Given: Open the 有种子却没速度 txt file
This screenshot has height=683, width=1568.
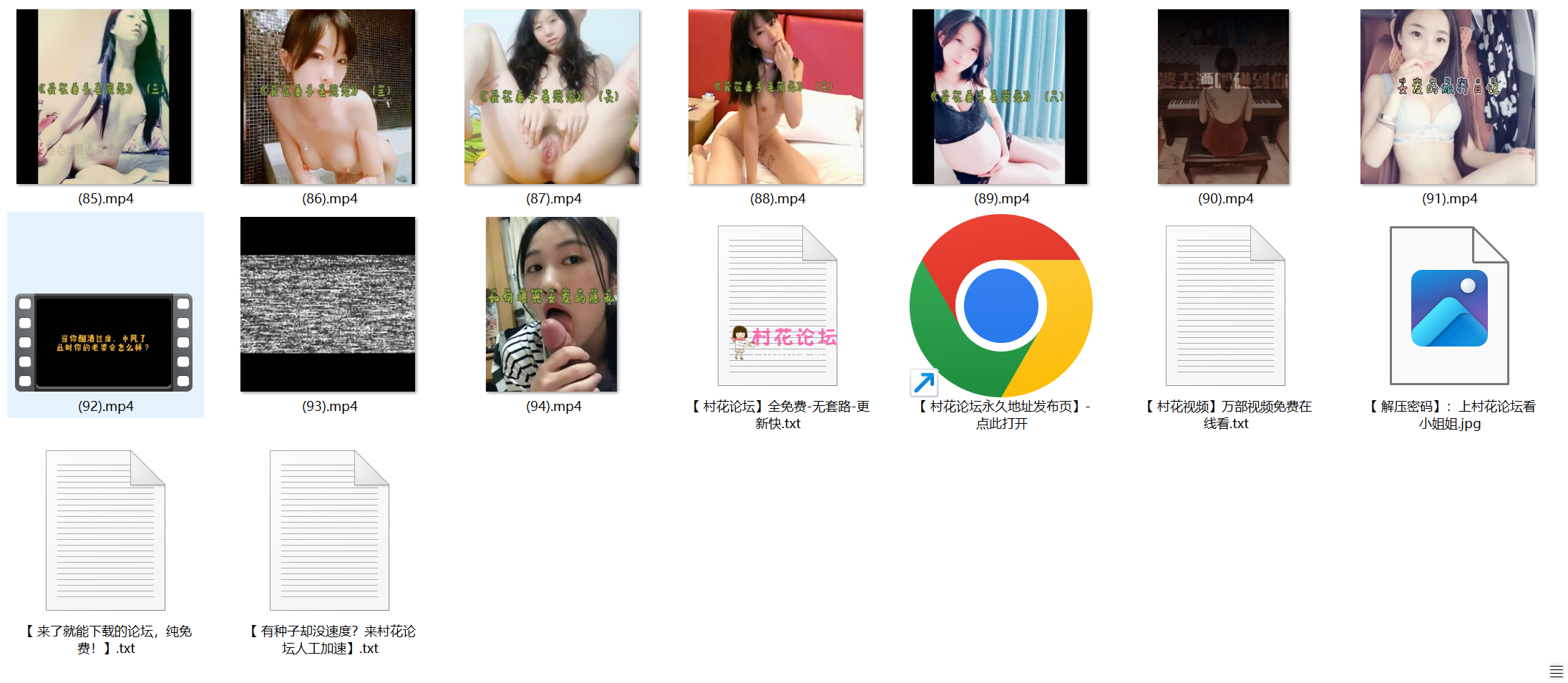Looking at the screenshot, I should point(329,531).
